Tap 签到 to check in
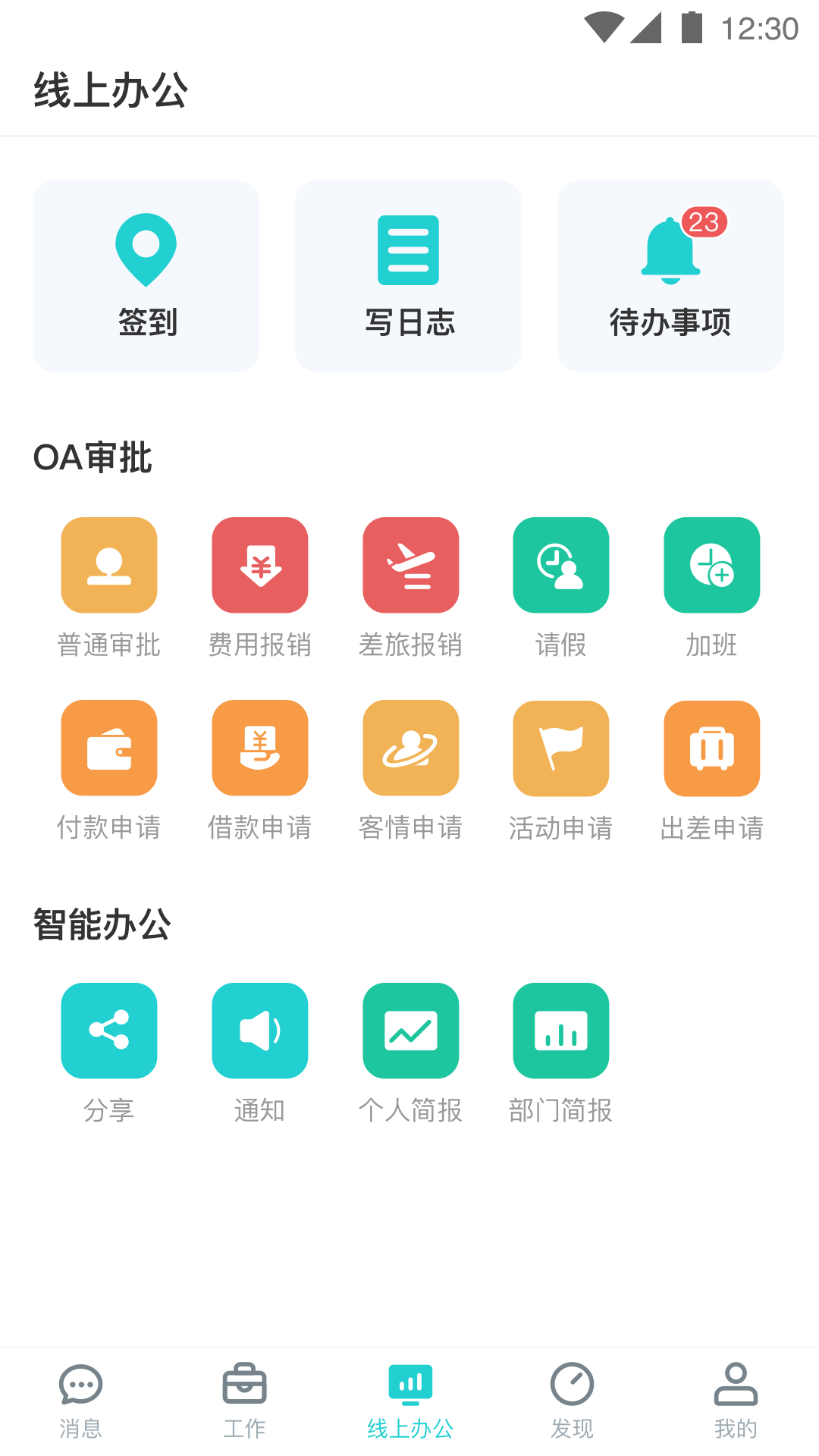819x1456 pixels. (146, 276)
